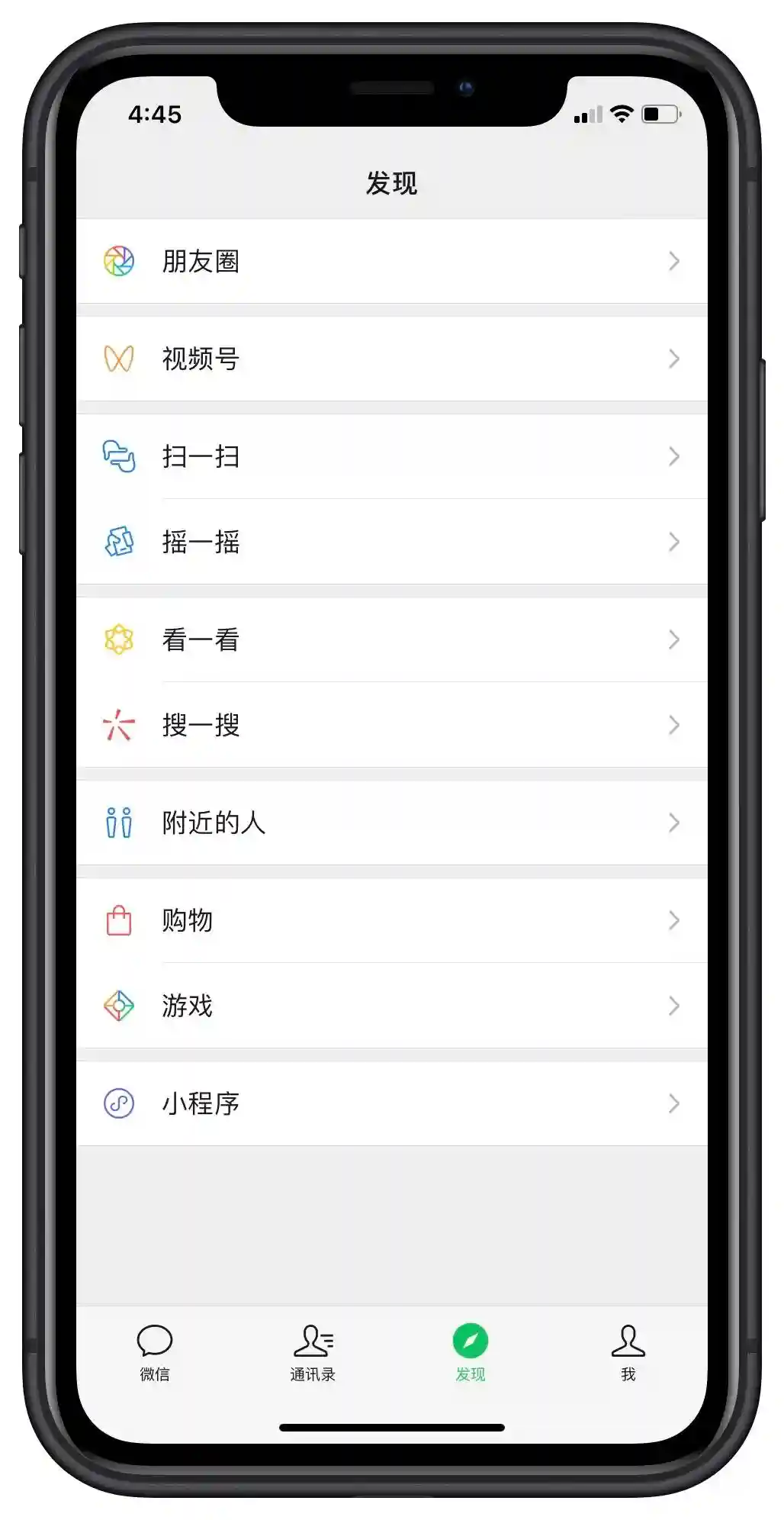
Task: Open 购物 (Shopping)
Action: pyautogui.click(x=390, y=920)
